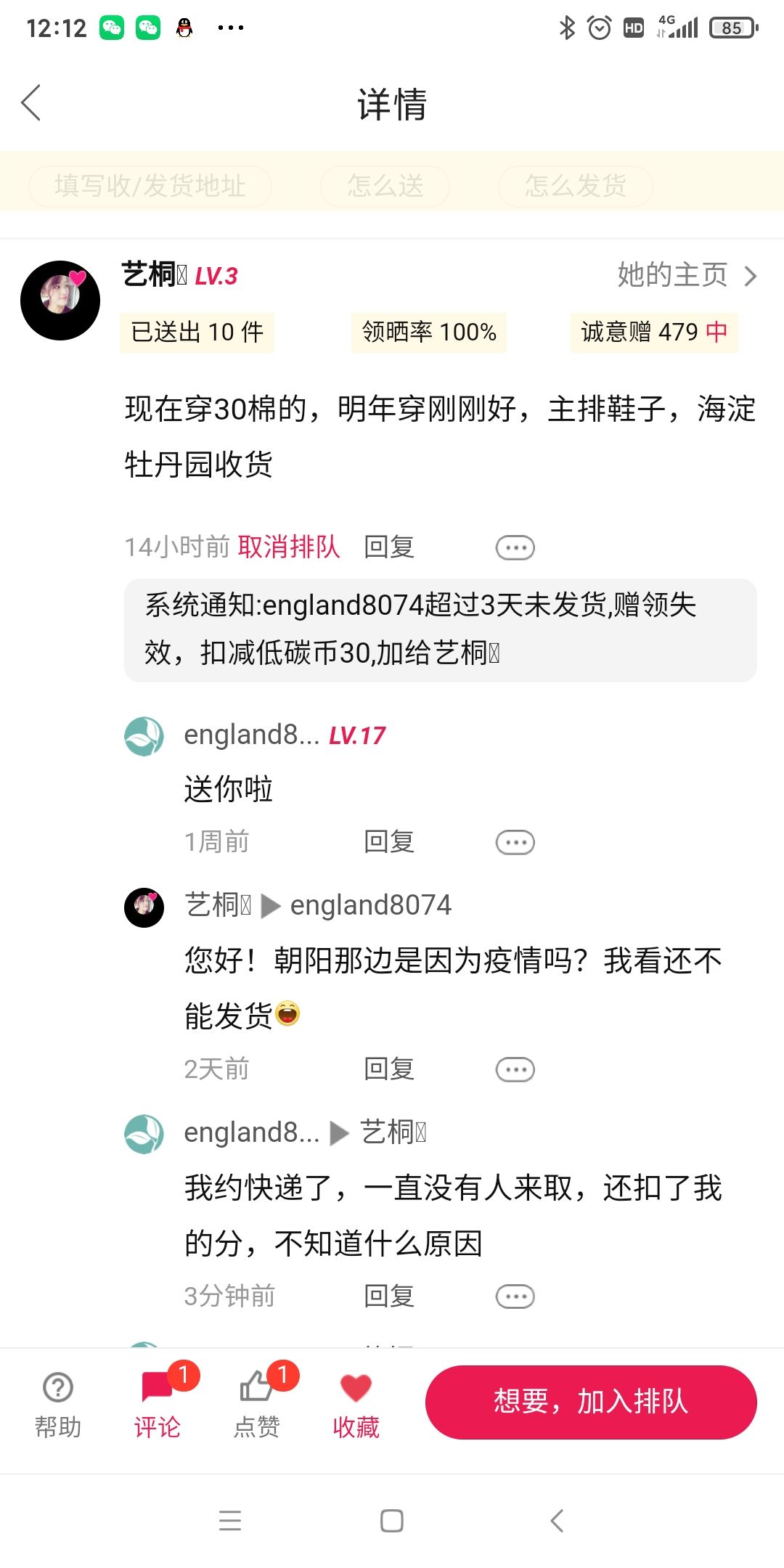Open 她的主页 profile link
Image resolution: width=784 pixels, height=1568 pixels.
(687, 275)
